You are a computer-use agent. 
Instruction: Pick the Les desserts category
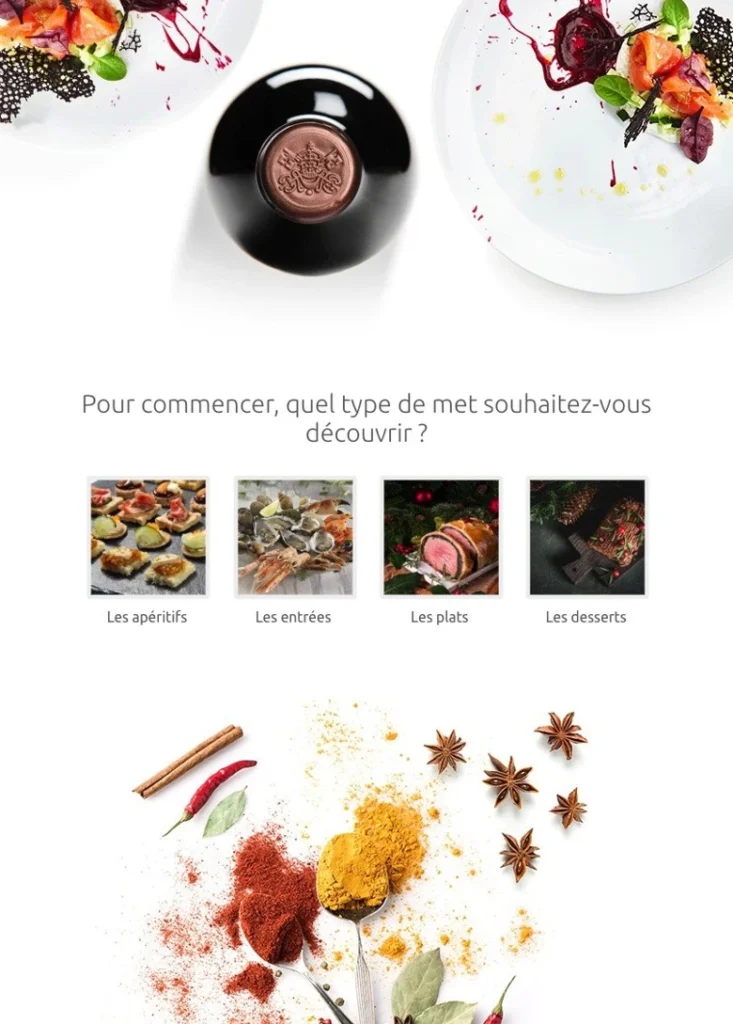tap(587, 537)
